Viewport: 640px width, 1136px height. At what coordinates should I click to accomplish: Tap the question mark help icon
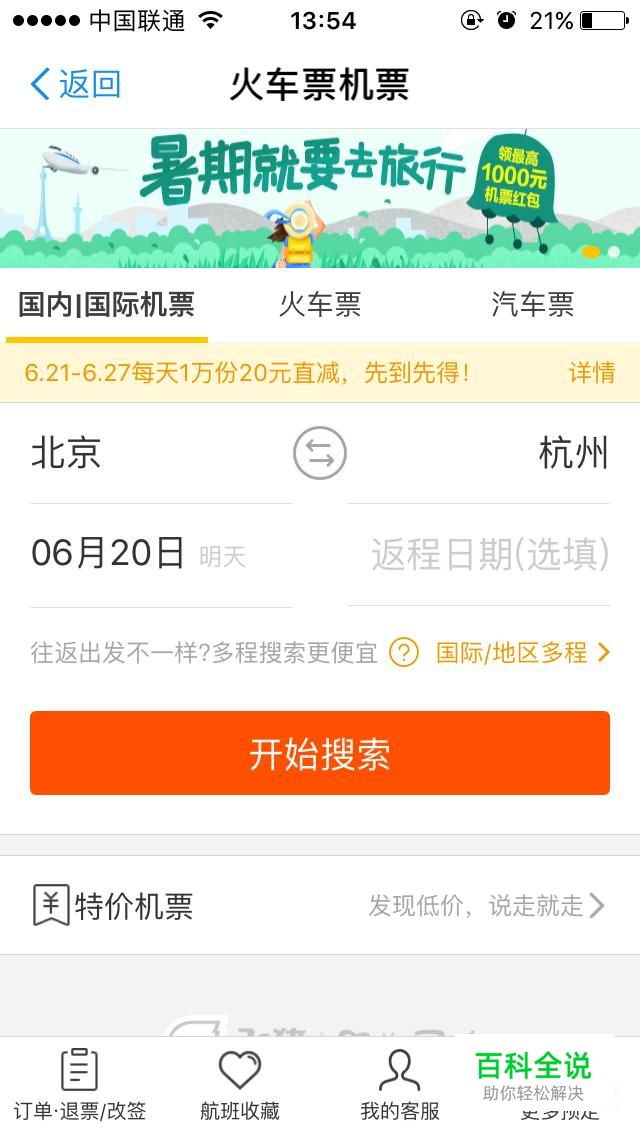pyautogui.click(x=404, y=653)
